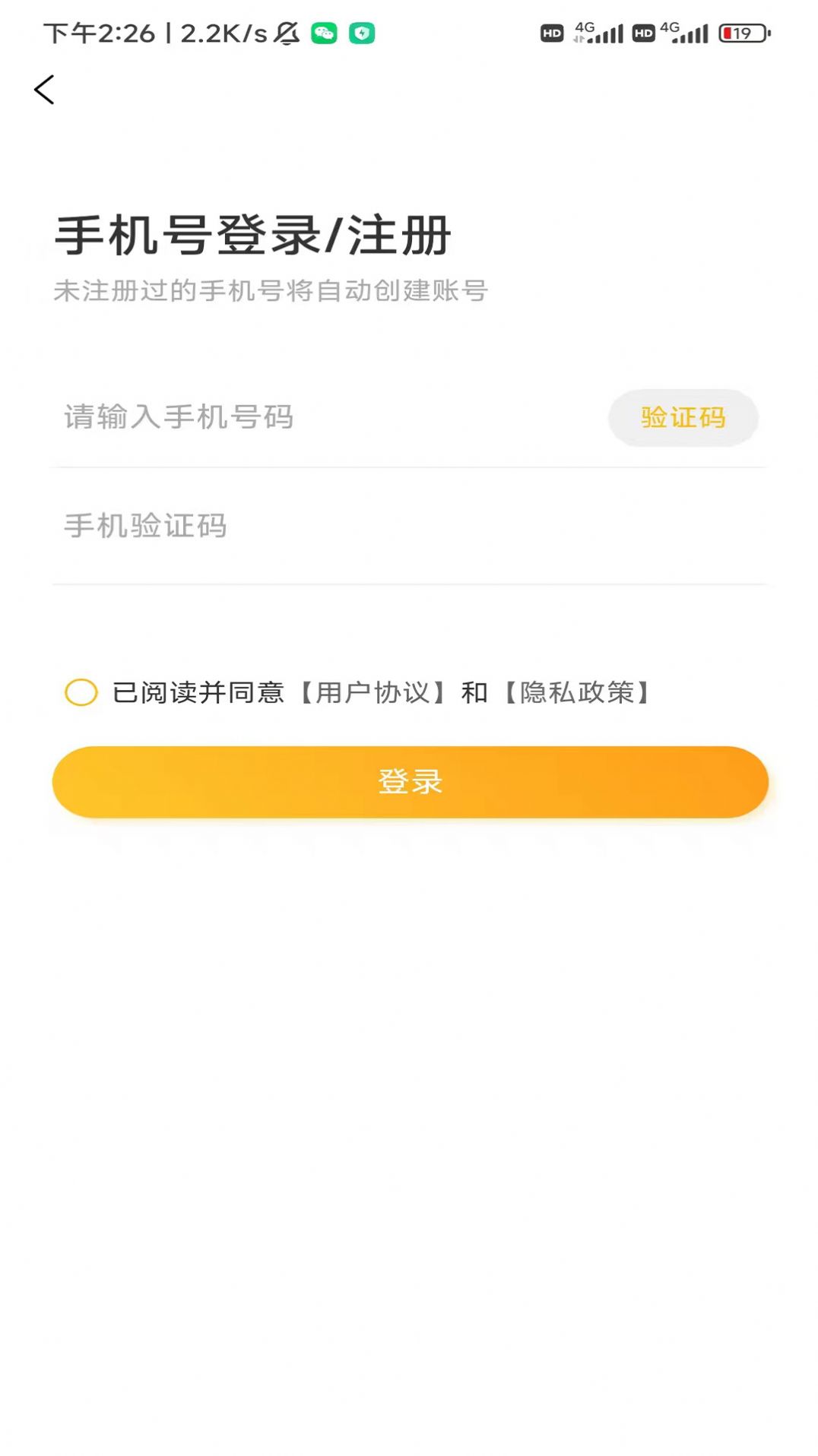Tap the green shield status bar icon
This screenshot has height=1456, width=818.
click(x=363, y=33)
